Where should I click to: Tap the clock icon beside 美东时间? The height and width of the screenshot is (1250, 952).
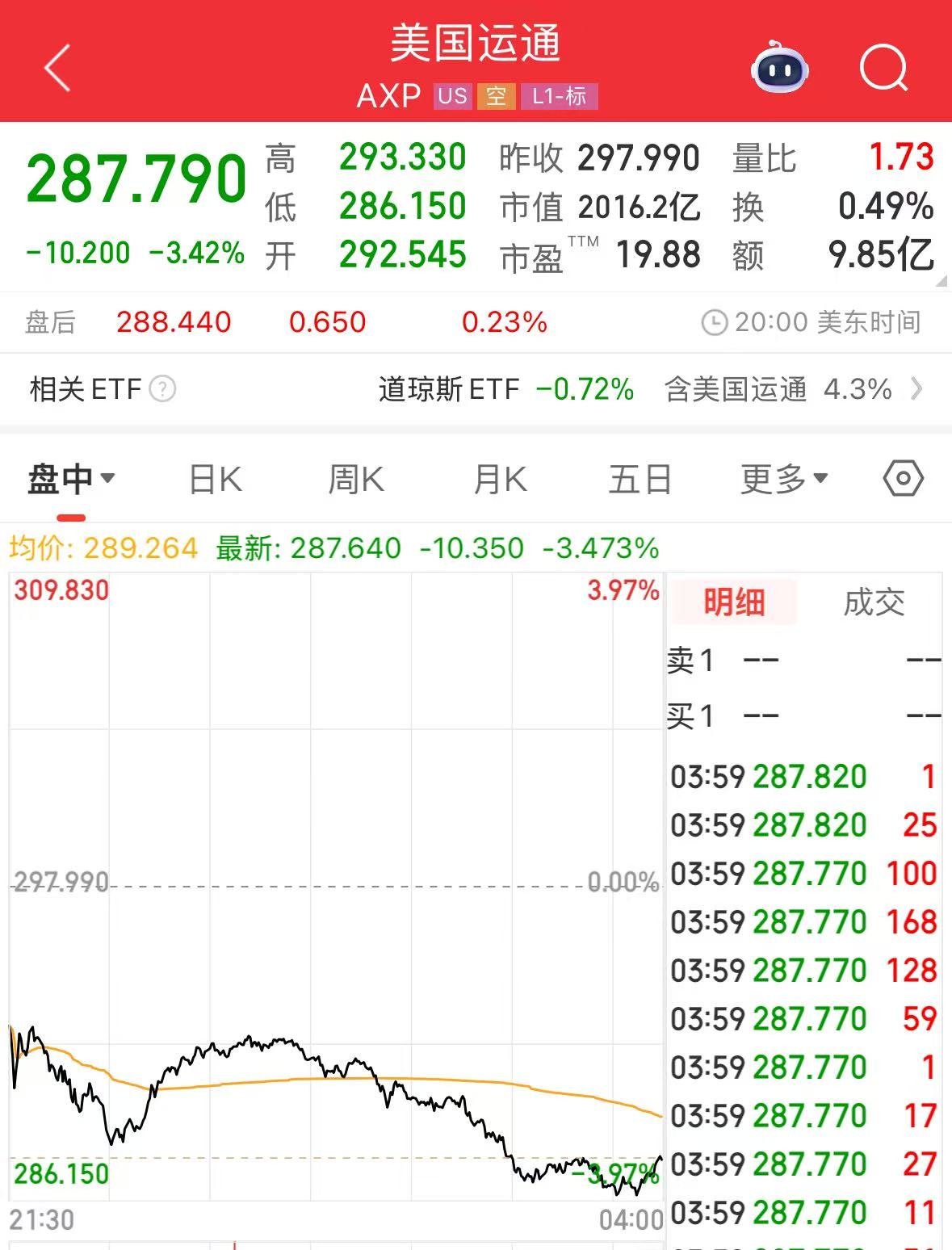[715, 321]
